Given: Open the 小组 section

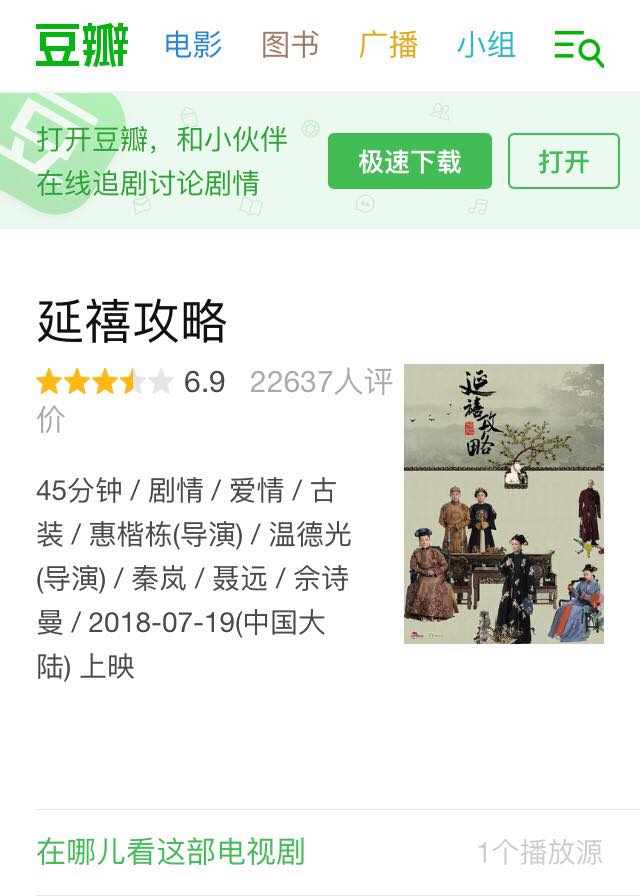Looking at the screenshot, I should [486, 46].
